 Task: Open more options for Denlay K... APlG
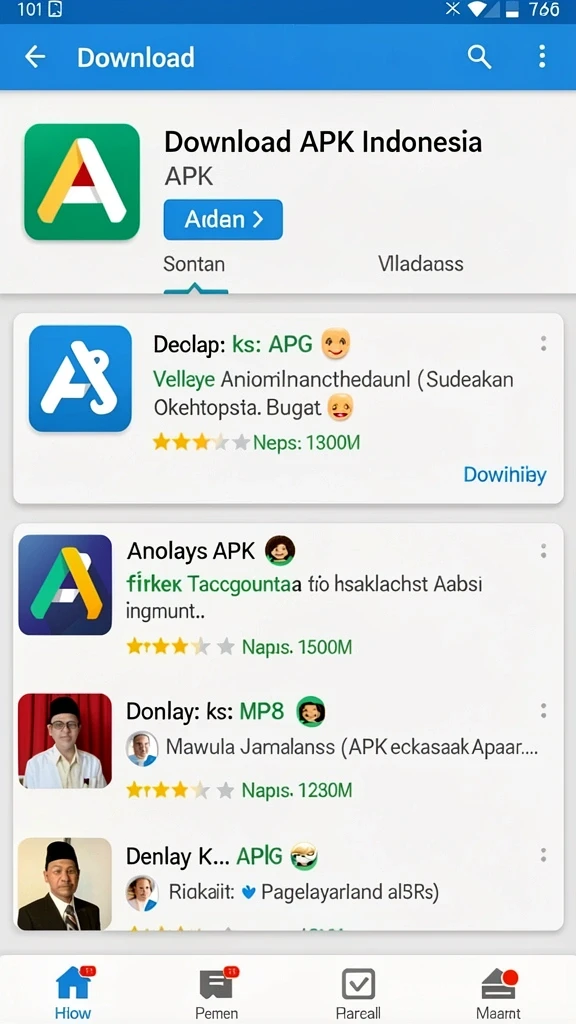(x=543, y=856)
